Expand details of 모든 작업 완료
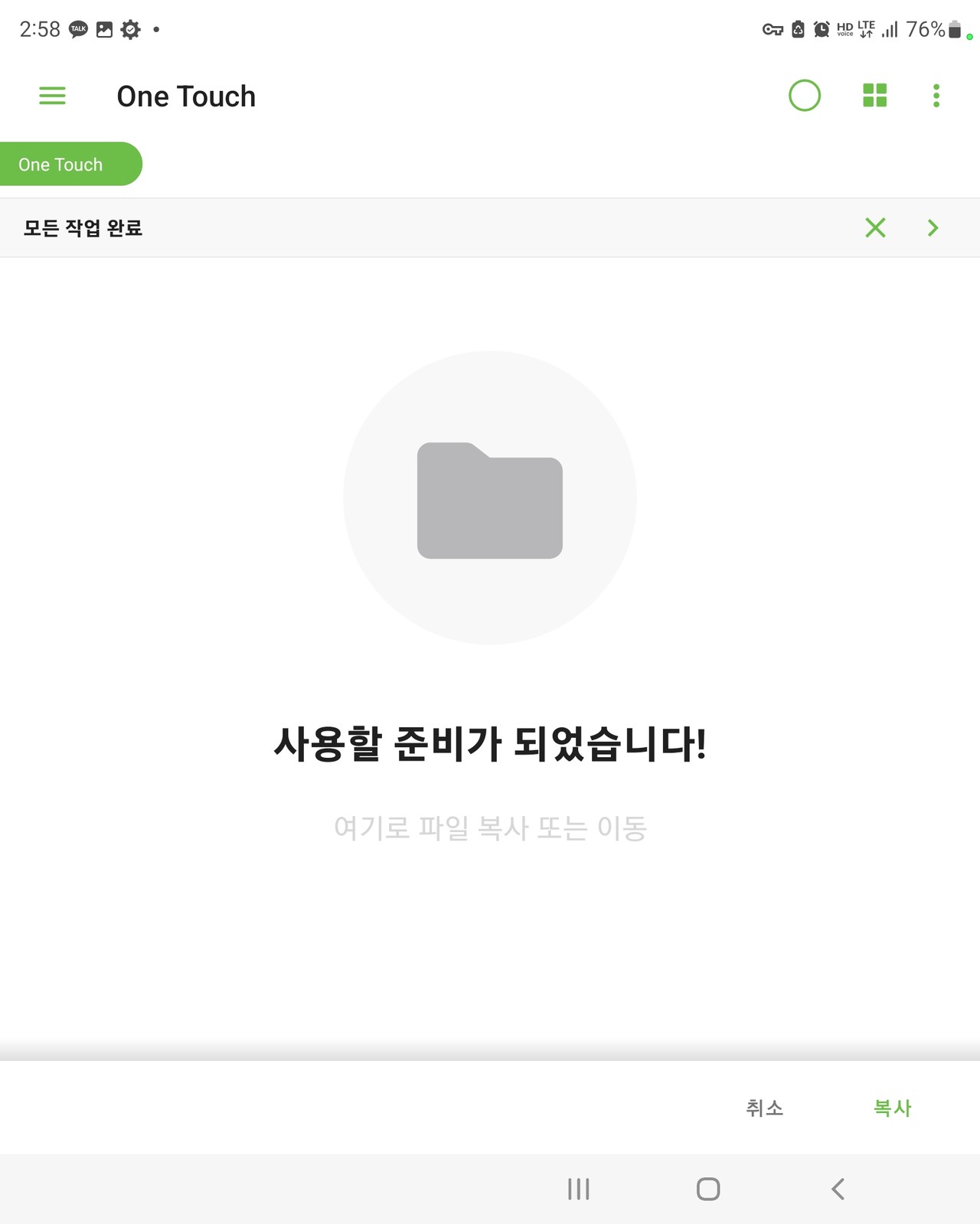 point(933,227)
